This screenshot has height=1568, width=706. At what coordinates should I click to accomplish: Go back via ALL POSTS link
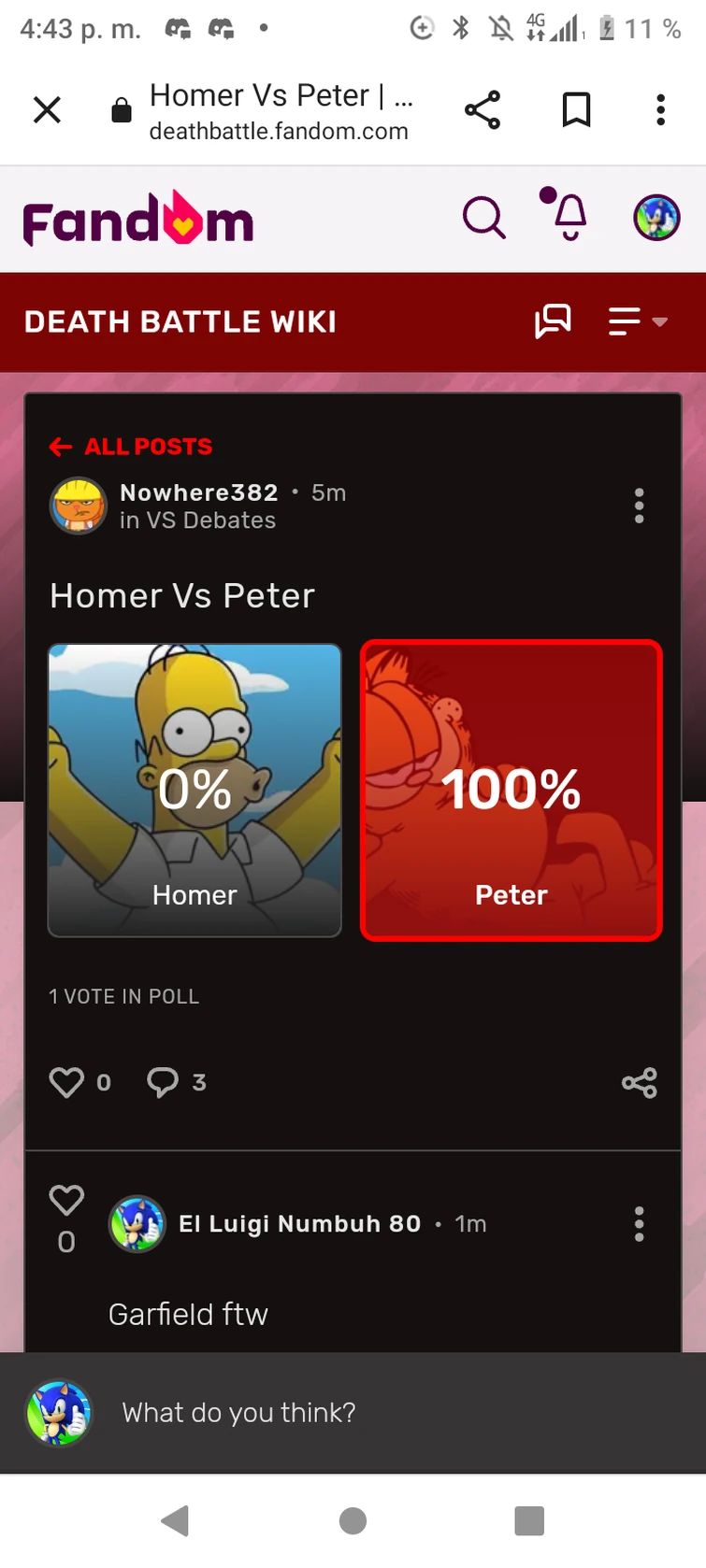click(130, 447)
